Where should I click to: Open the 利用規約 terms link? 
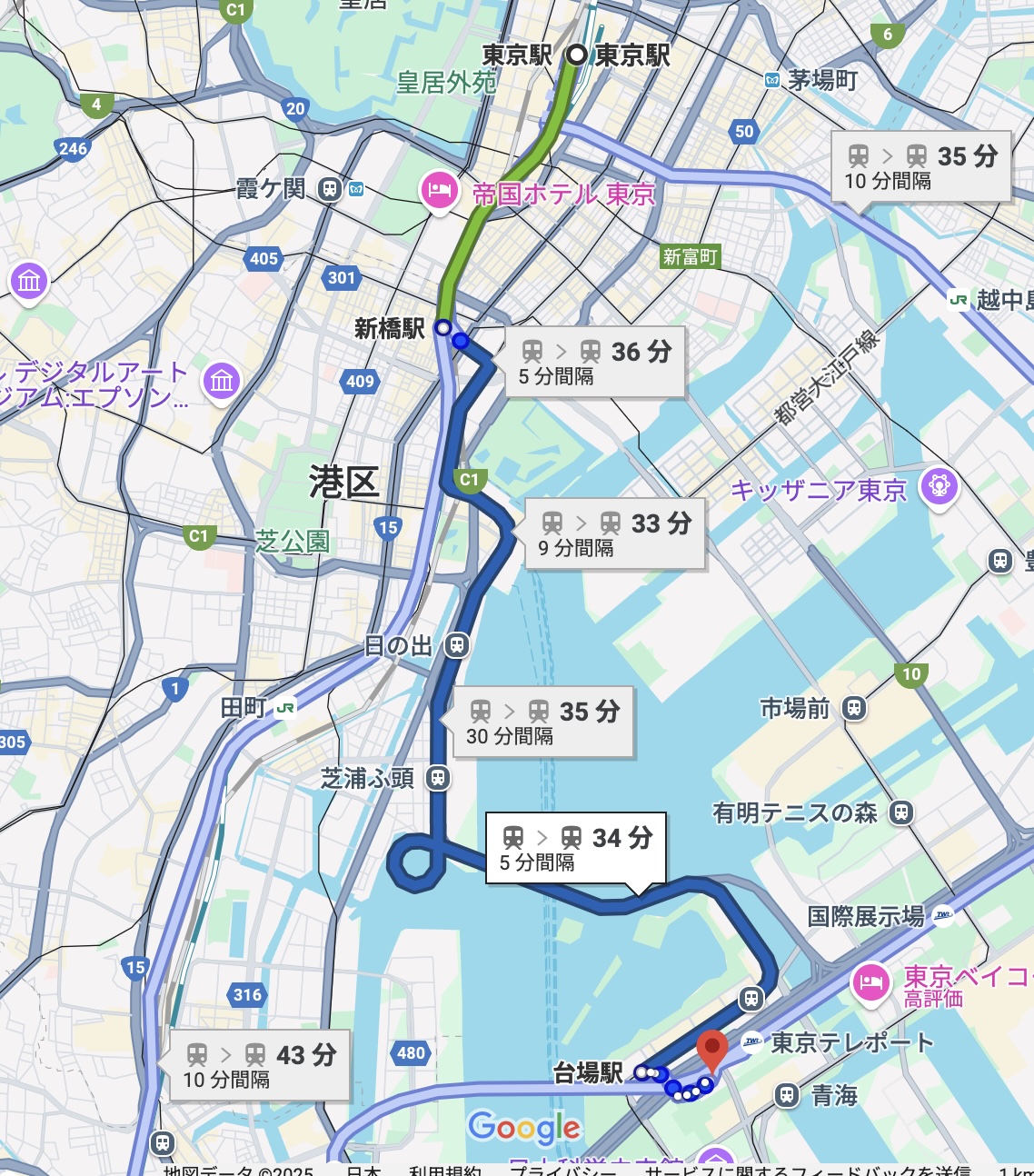pyautogui.click(x=444, y=1170)
